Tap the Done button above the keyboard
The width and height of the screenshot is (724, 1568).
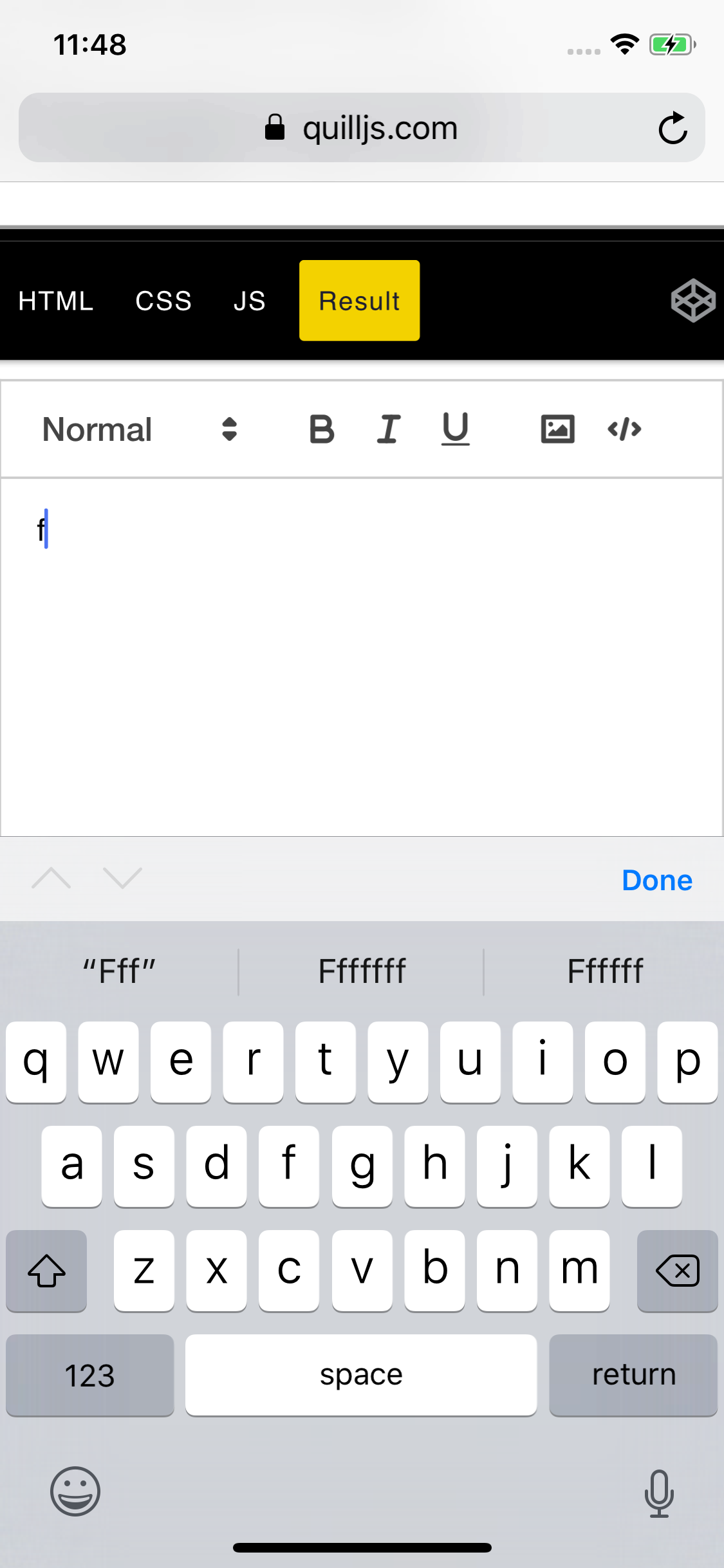point(656,879)
